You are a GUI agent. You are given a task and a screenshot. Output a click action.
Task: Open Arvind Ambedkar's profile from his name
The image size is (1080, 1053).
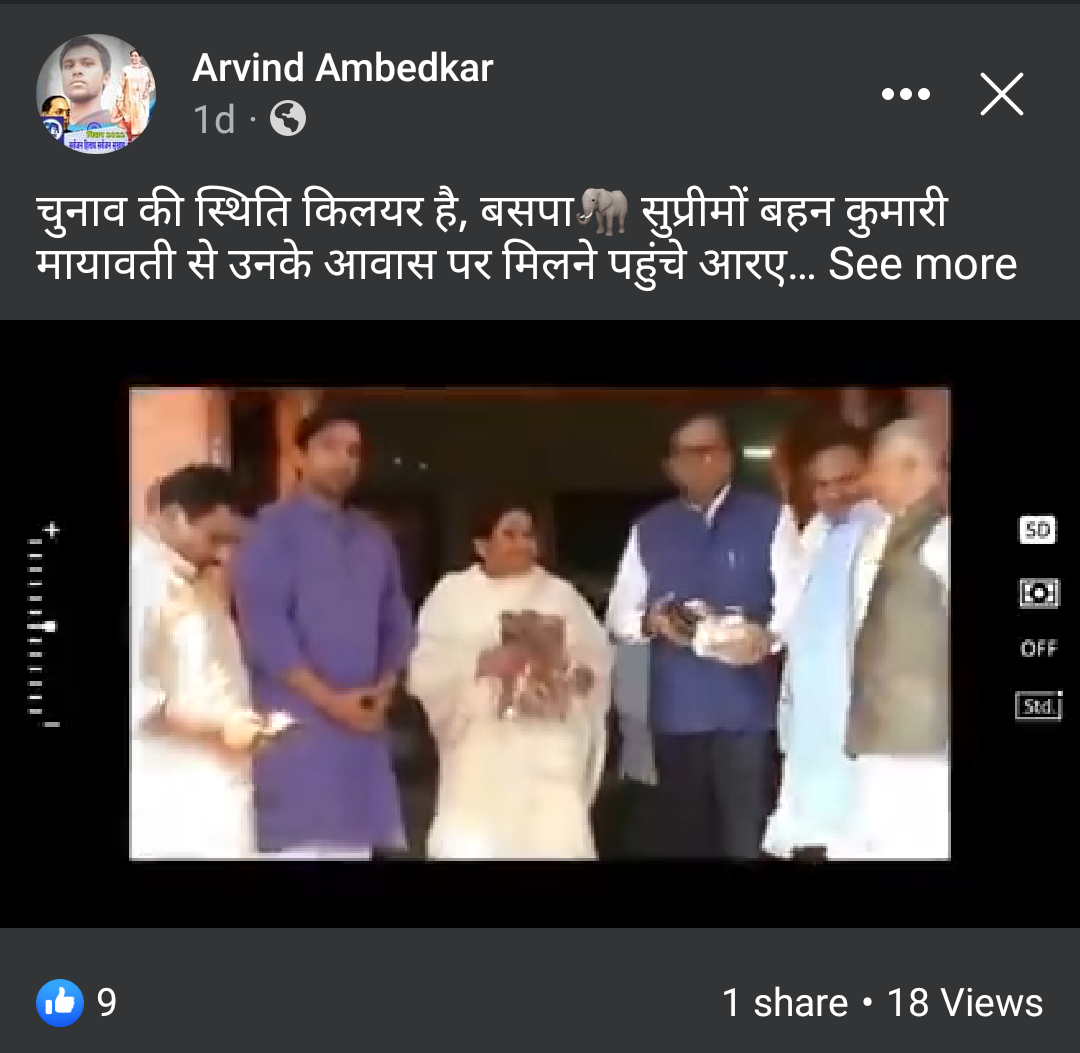coord(342,68)
